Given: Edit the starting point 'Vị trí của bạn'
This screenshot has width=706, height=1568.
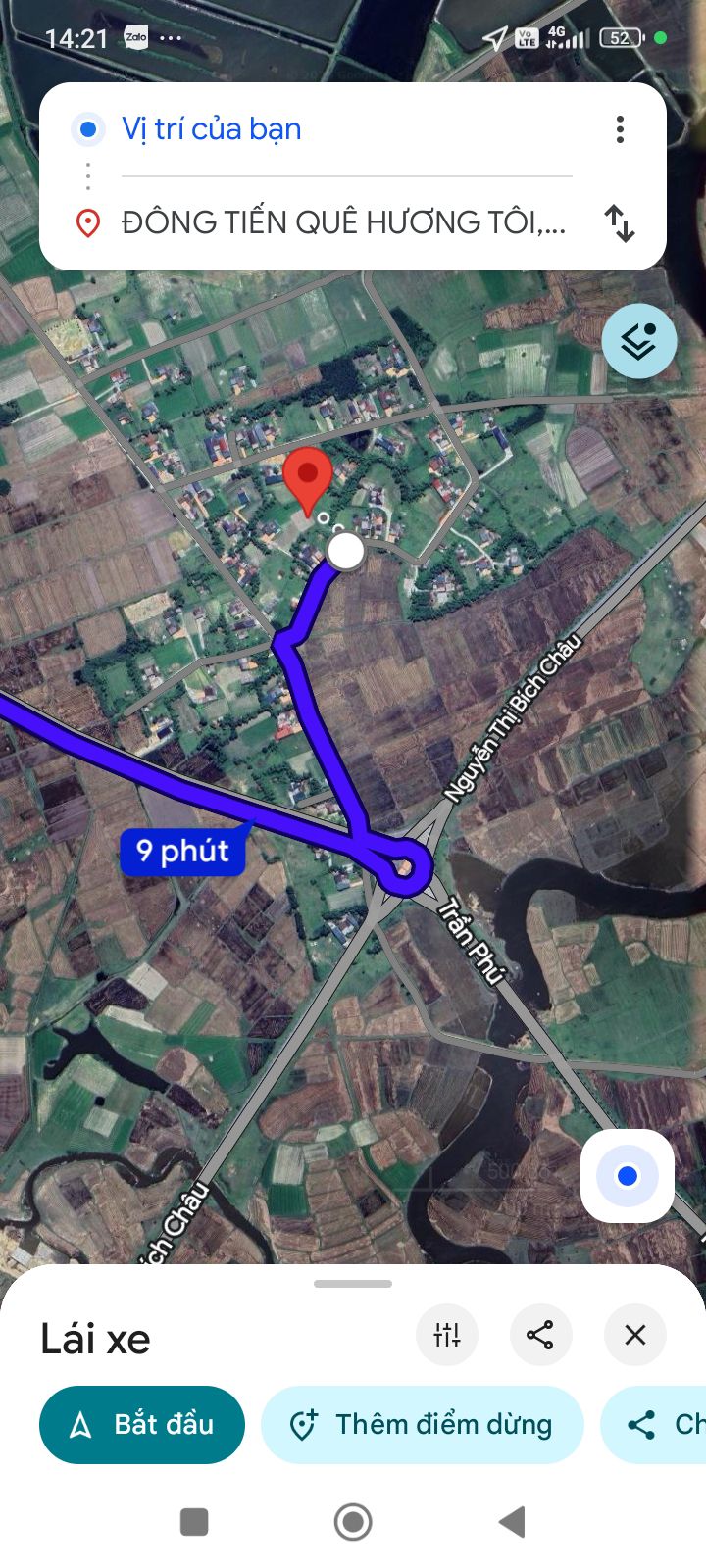Looking at the screenshot, I should coord(212,129).
